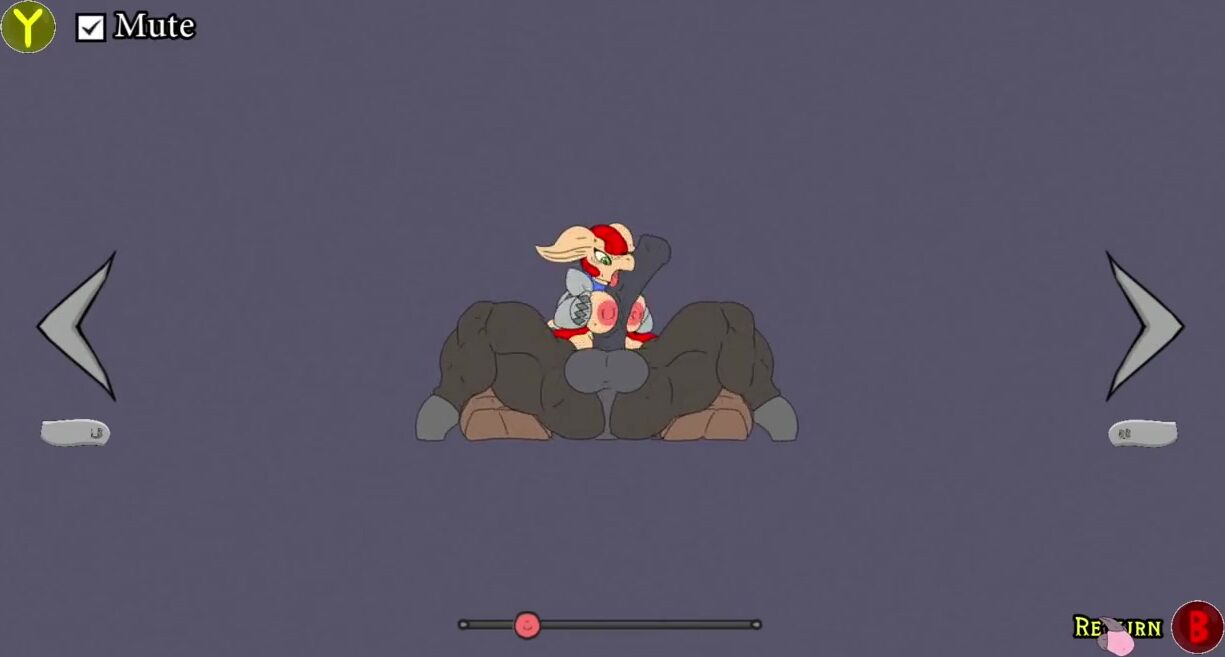Screen dimensions: 1225x657
Task: Tap the red slider handle
Action: (x=527, y=625)
